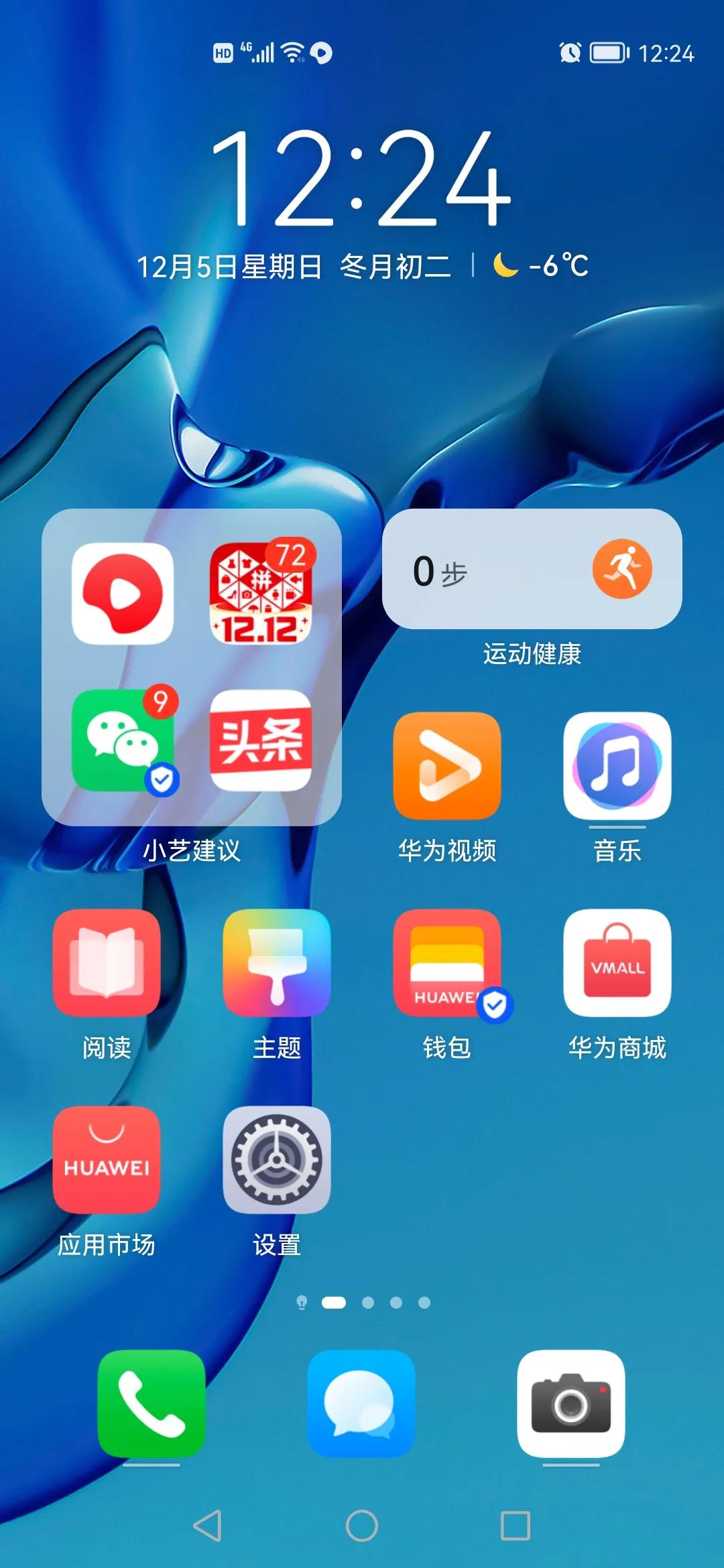Launch 华为商城 VMALL
This screenshot has width=724, height=1568.
[x=617, y=963]
